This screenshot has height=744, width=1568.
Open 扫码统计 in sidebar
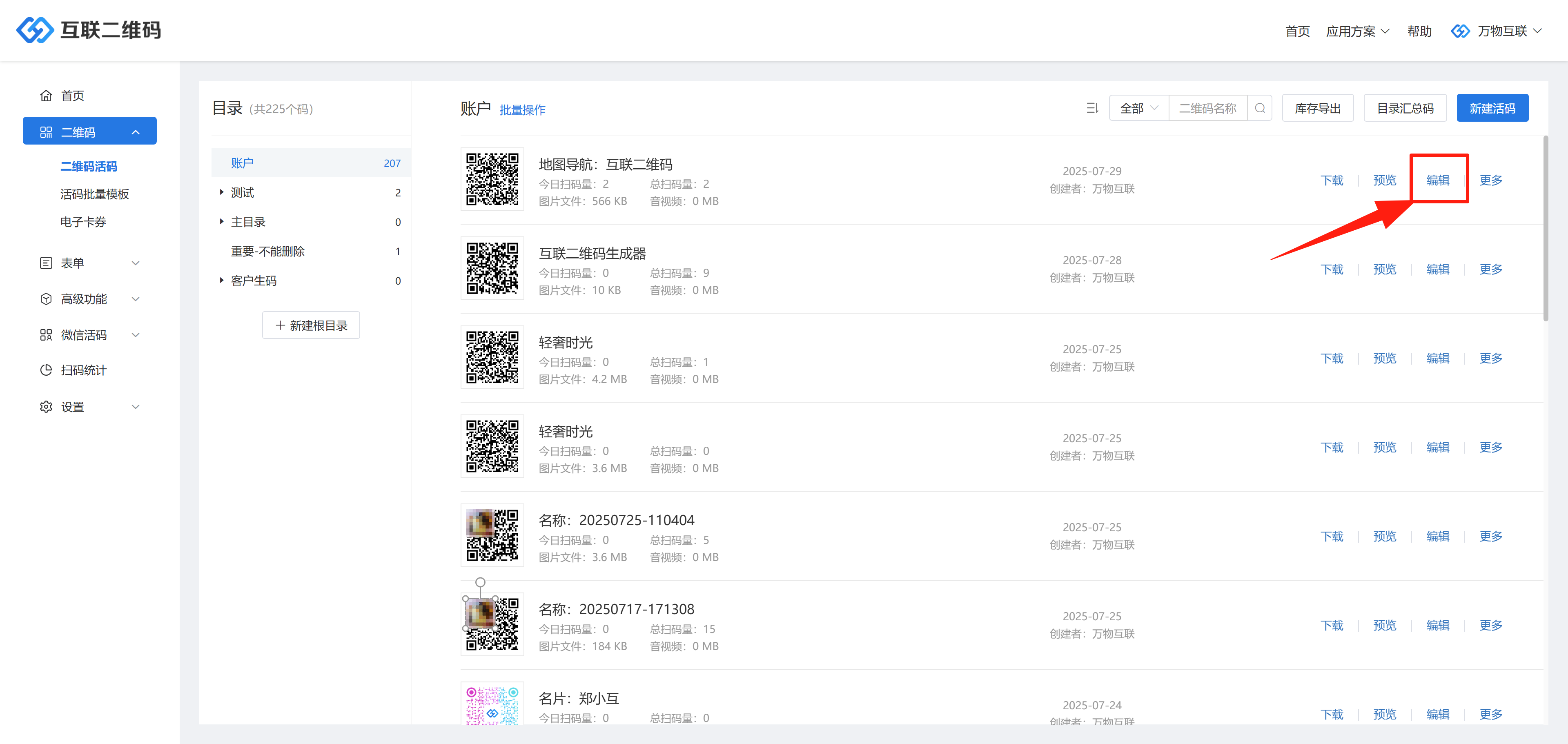pyautogui.click(x=83, y=370)
